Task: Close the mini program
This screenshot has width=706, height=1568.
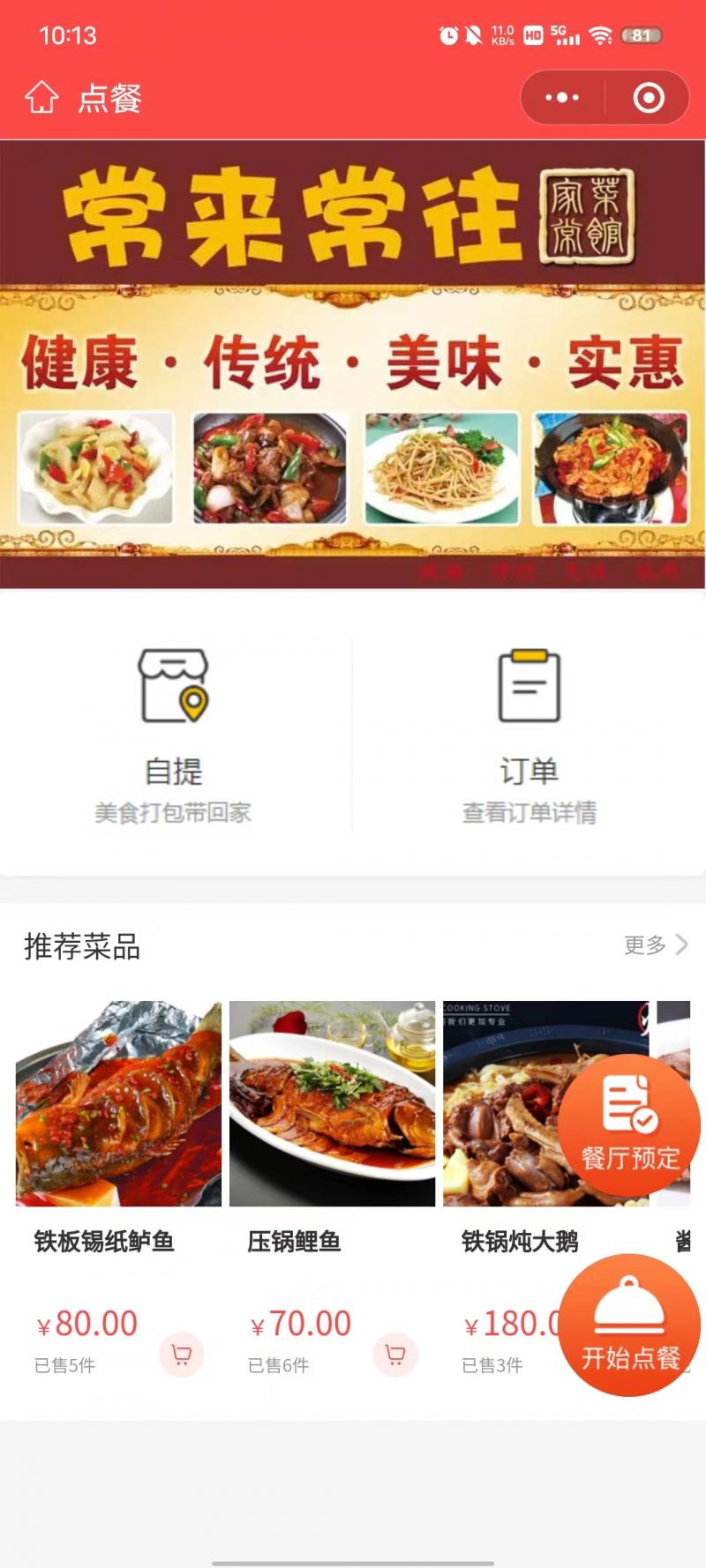Action: pyautogui.click(x=649, y=97)
